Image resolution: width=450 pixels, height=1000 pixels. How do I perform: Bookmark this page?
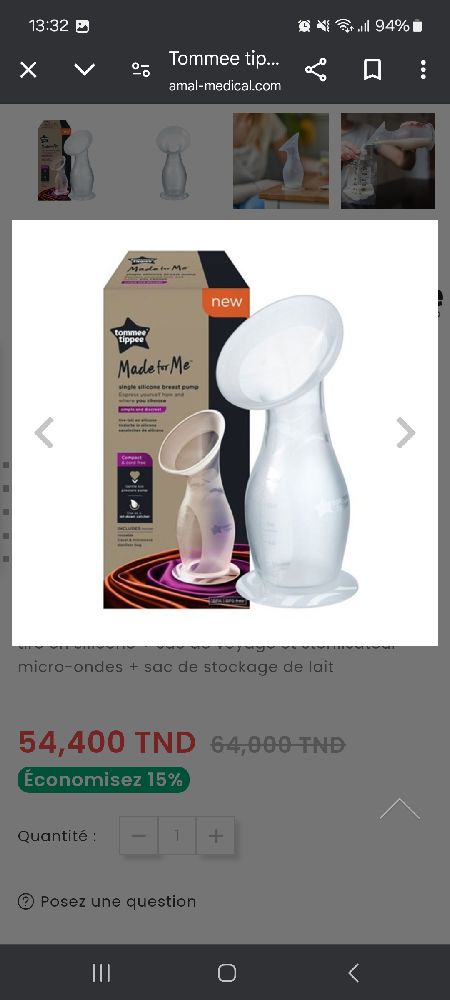pos(372,70)
